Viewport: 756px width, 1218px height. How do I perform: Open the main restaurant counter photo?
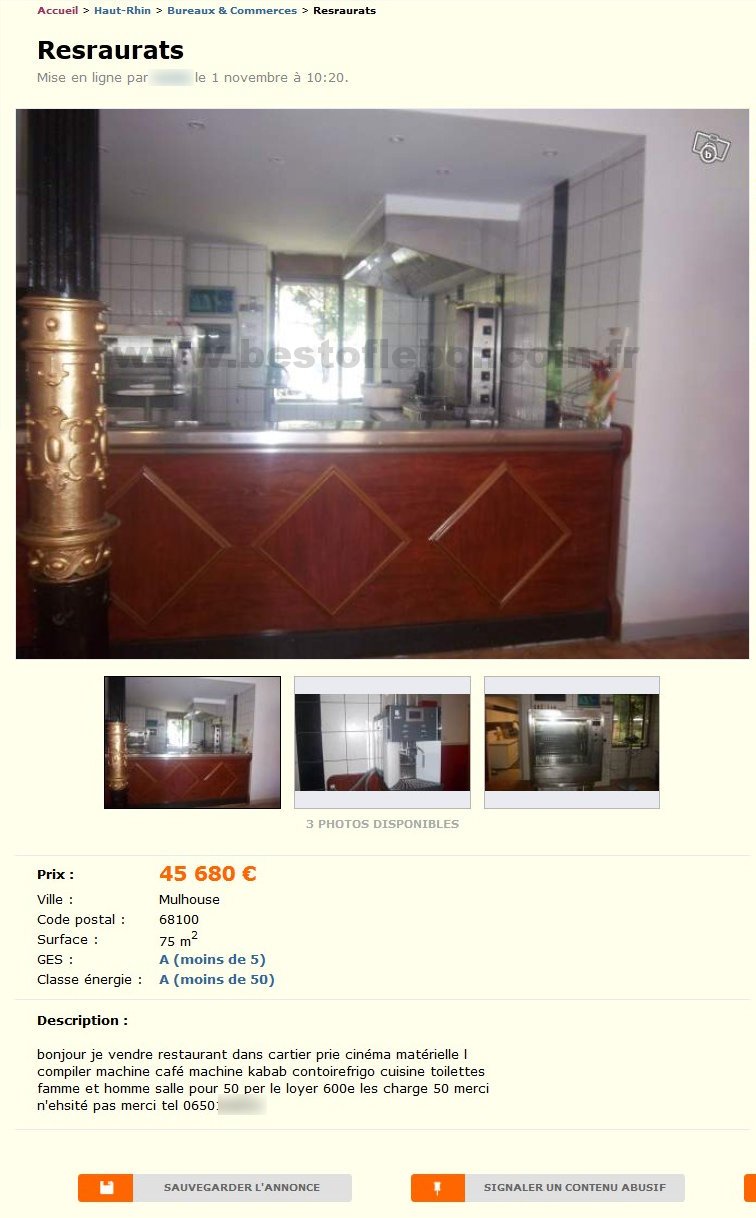click(x=382, y=384)
